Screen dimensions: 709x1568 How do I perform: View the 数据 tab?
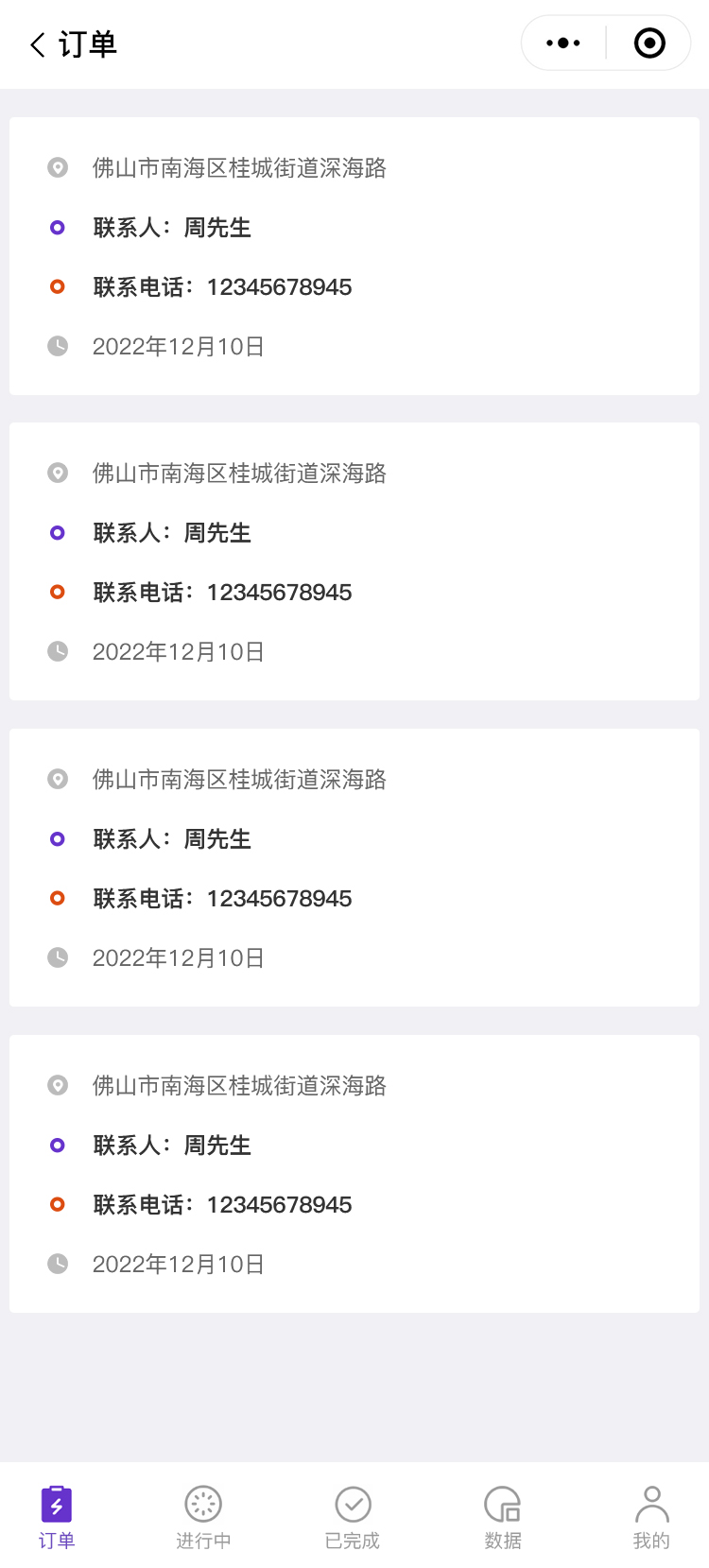pos(502,1516)
